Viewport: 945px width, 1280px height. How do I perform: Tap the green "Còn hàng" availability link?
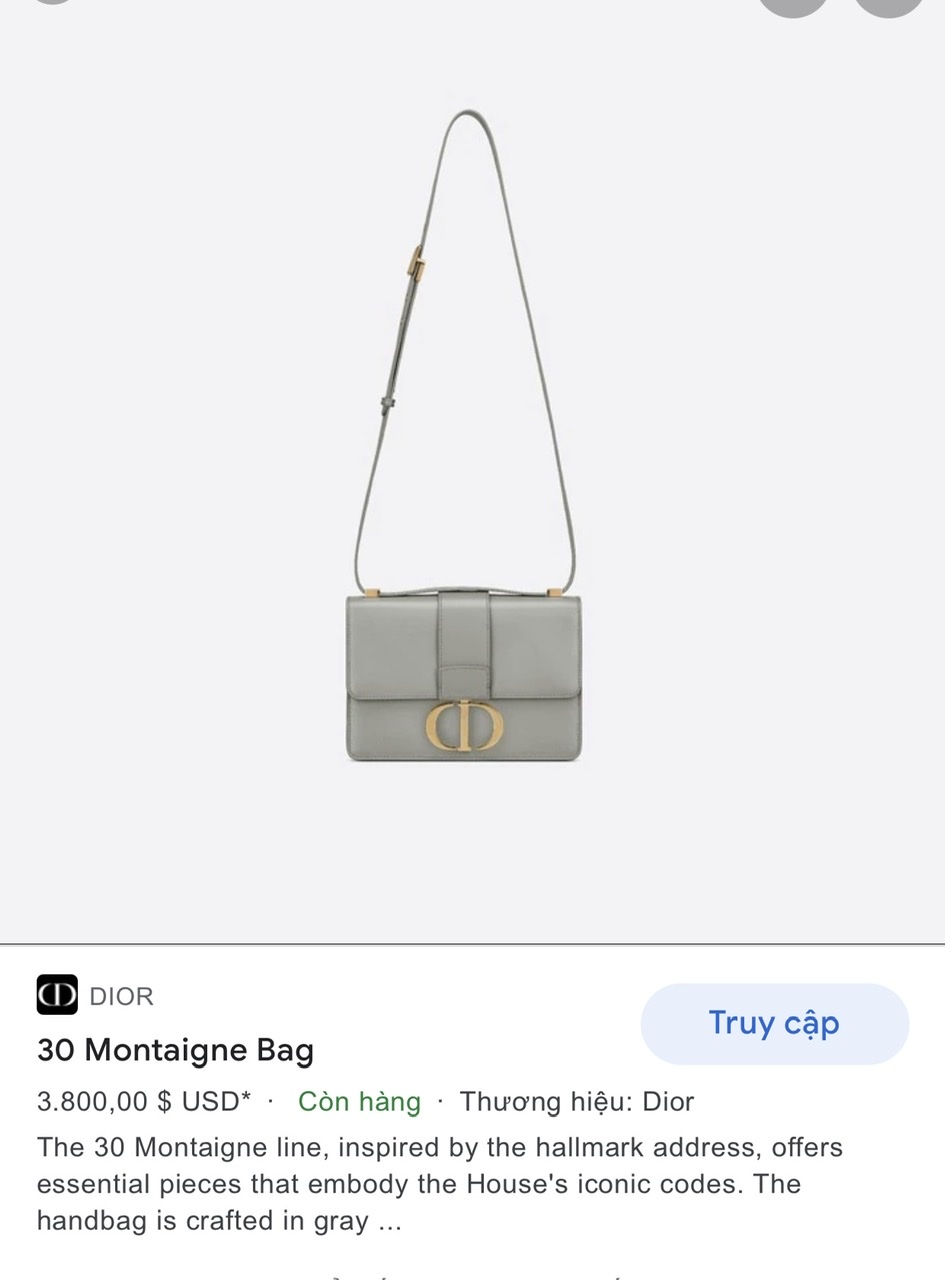click(x=359, y=1102)
